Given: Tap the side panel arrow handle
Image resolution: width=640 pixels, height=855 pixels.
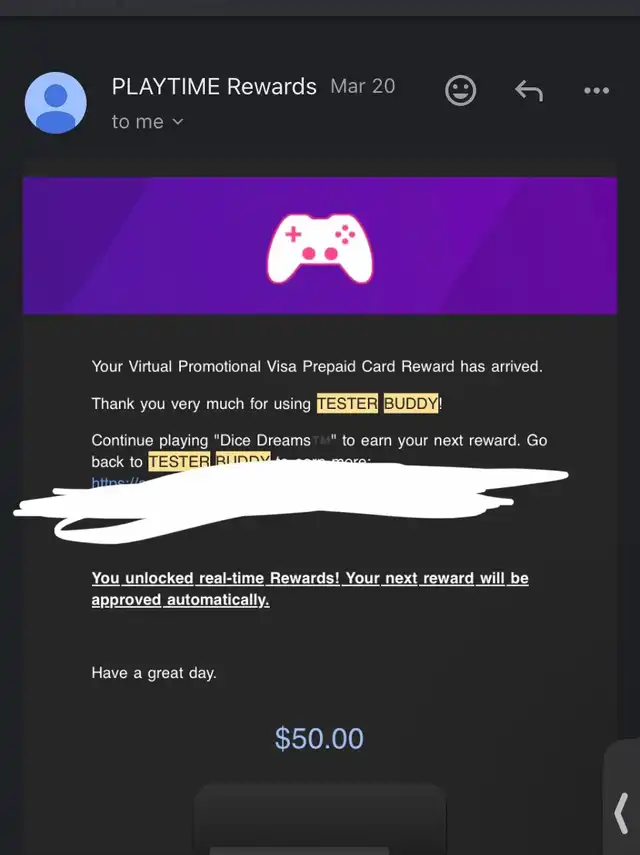Looking at the screenshot, I should click(x=621, y=813).
